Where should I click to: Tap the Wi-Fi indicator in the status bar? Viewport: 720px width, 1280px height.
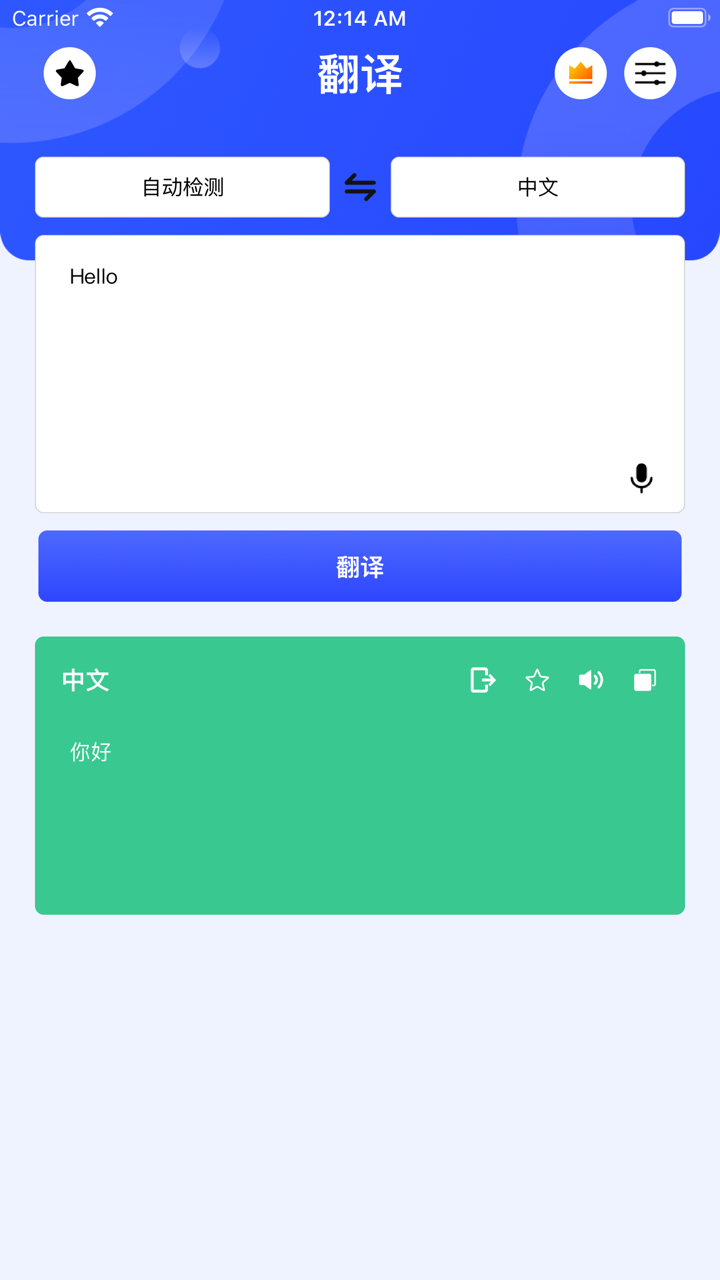coord(97,17)
